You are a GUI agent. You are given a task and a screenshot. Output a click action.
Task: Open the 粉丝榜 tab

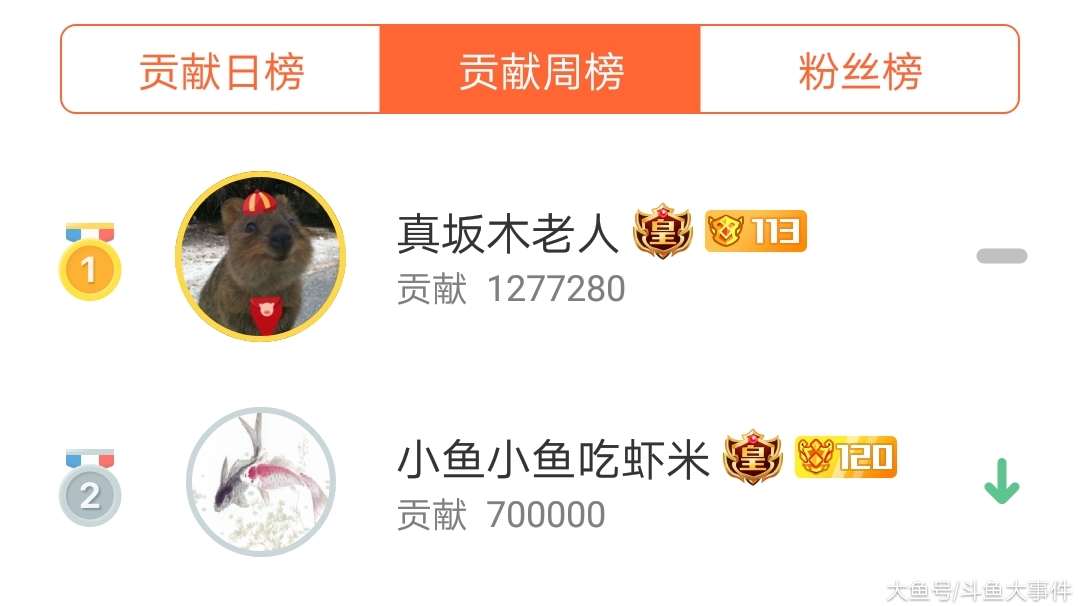click(x=859, y=70)
